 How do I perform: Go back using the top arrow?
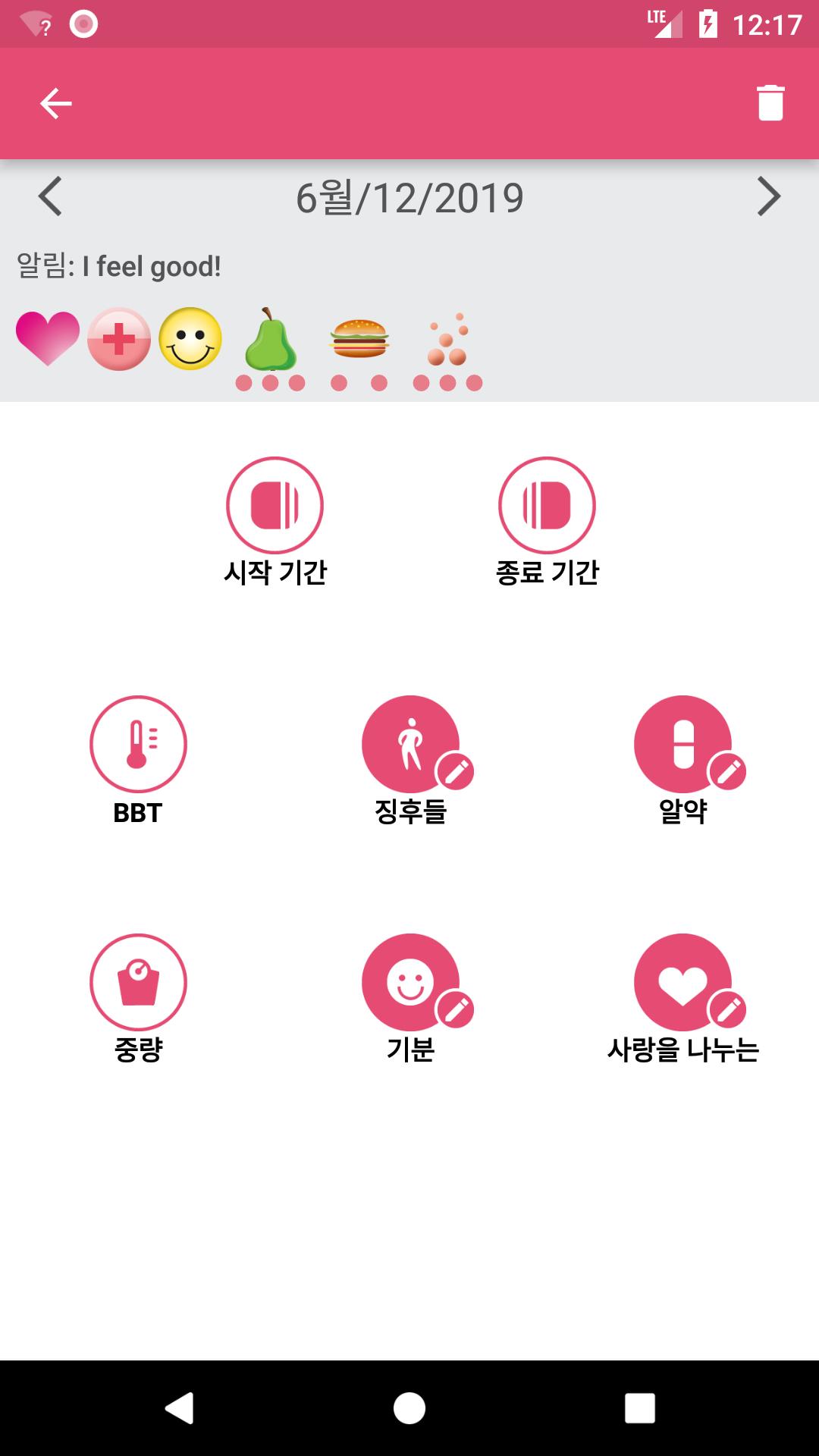click(x=55, y=103)
